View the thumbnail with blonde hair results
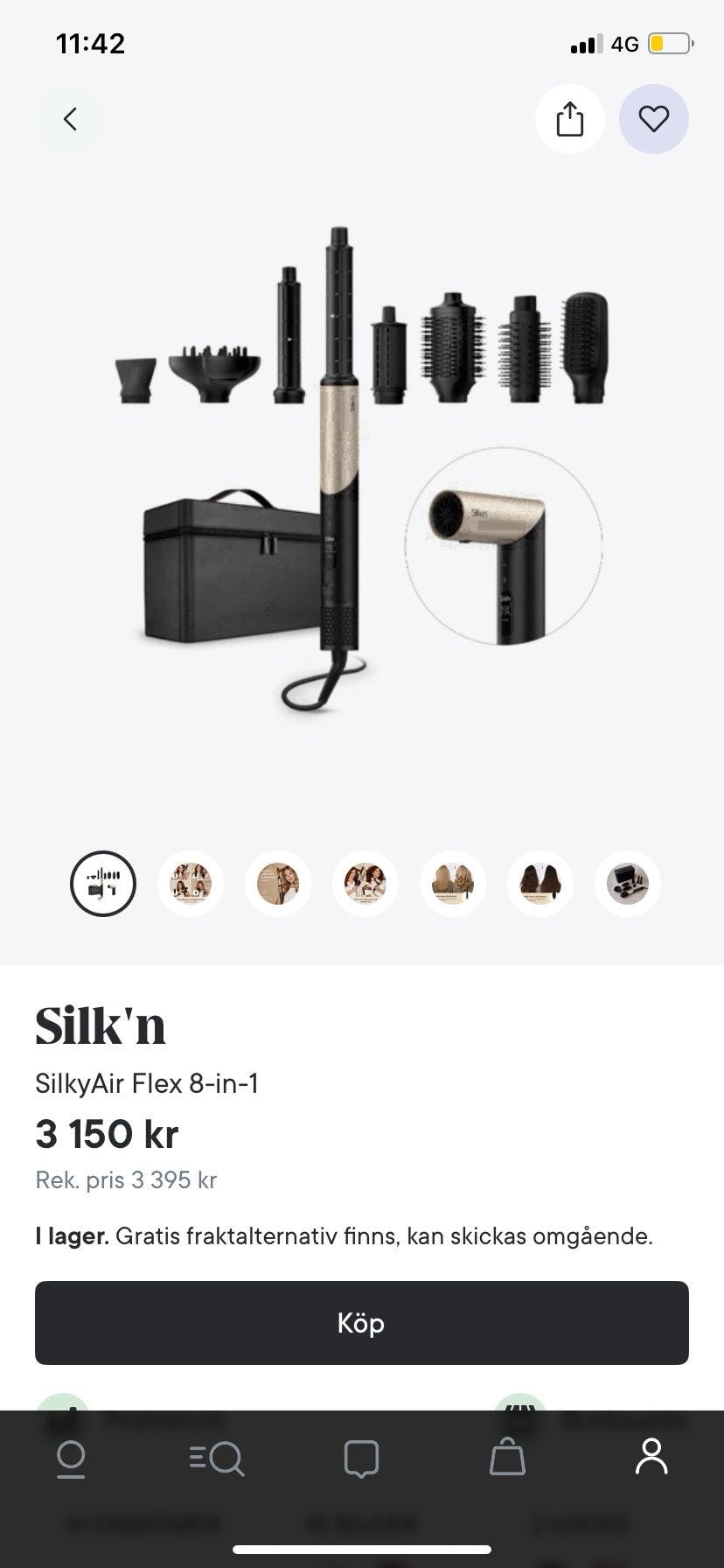 tap(453, 884)
